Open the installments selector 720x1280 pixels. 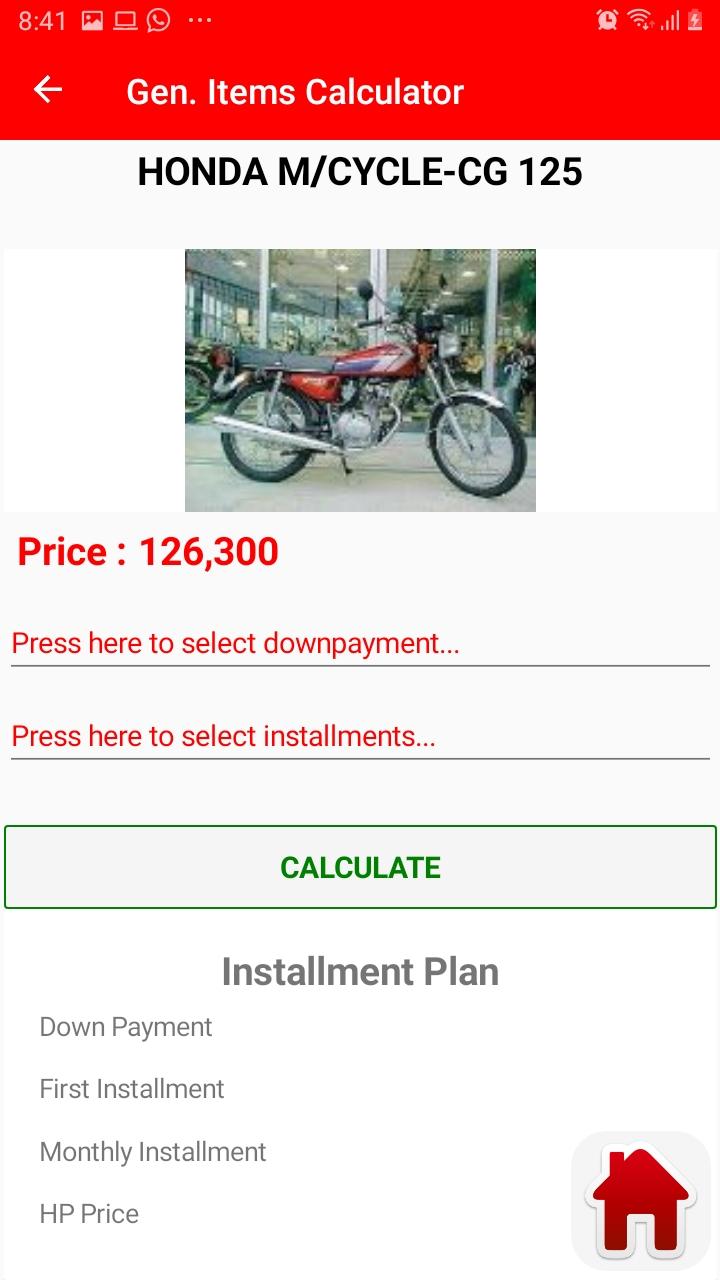(x=360, y=737)
